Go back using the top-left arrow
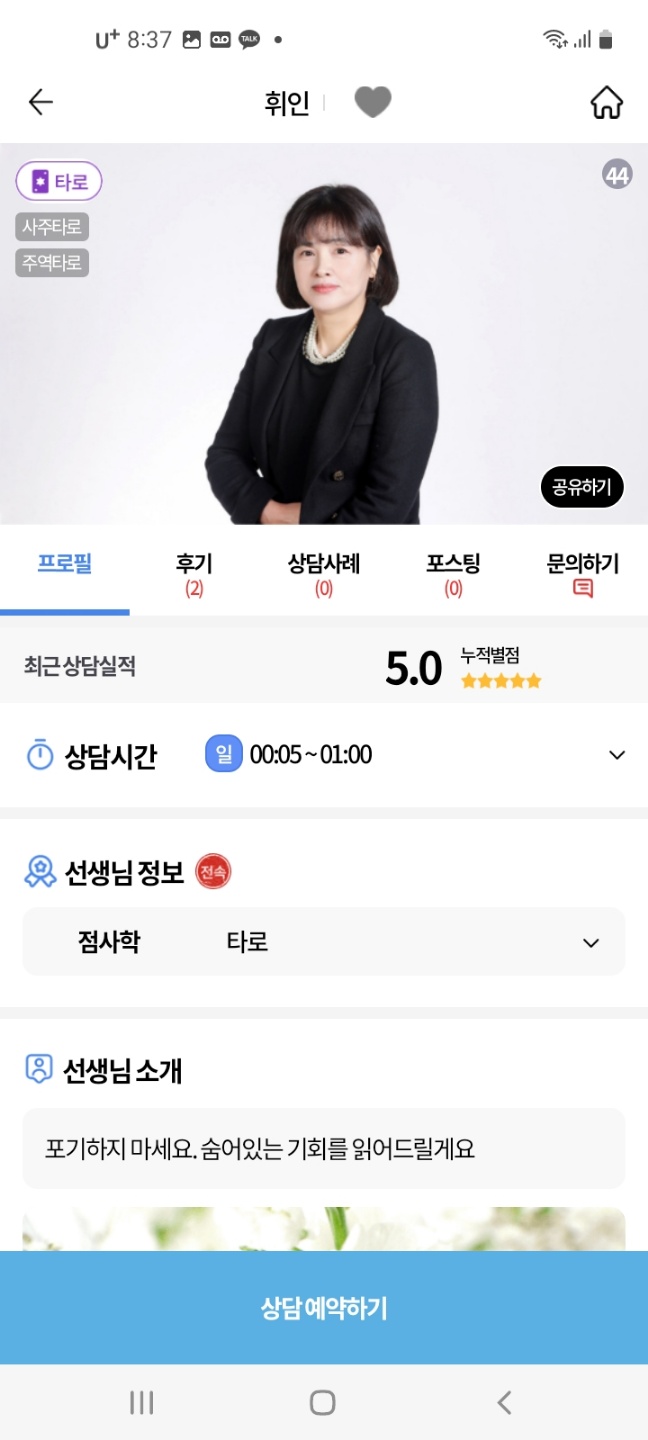 tap(41, 102)
